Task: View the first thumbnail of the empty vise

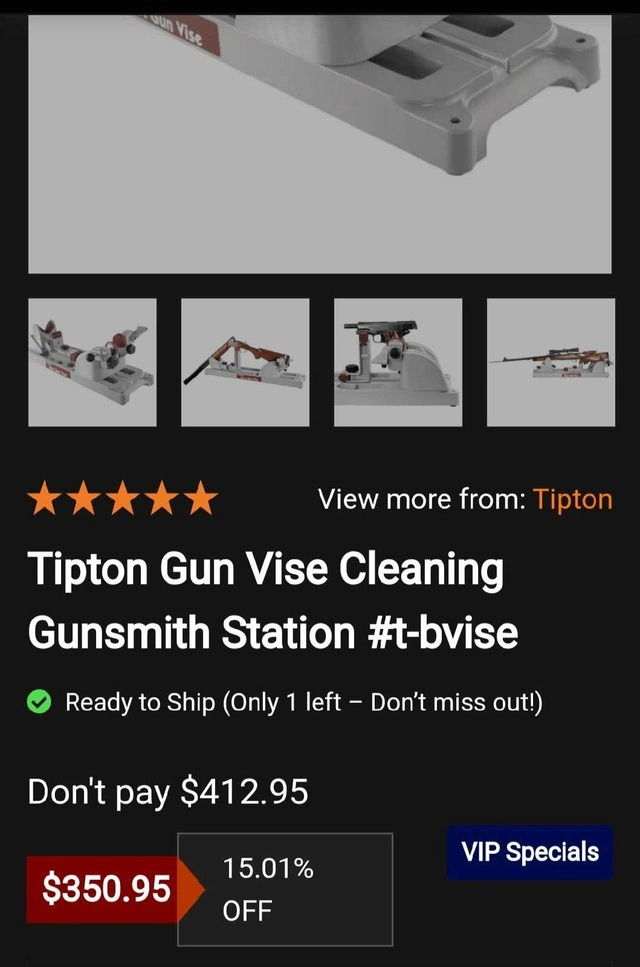Action: (92, 362)
